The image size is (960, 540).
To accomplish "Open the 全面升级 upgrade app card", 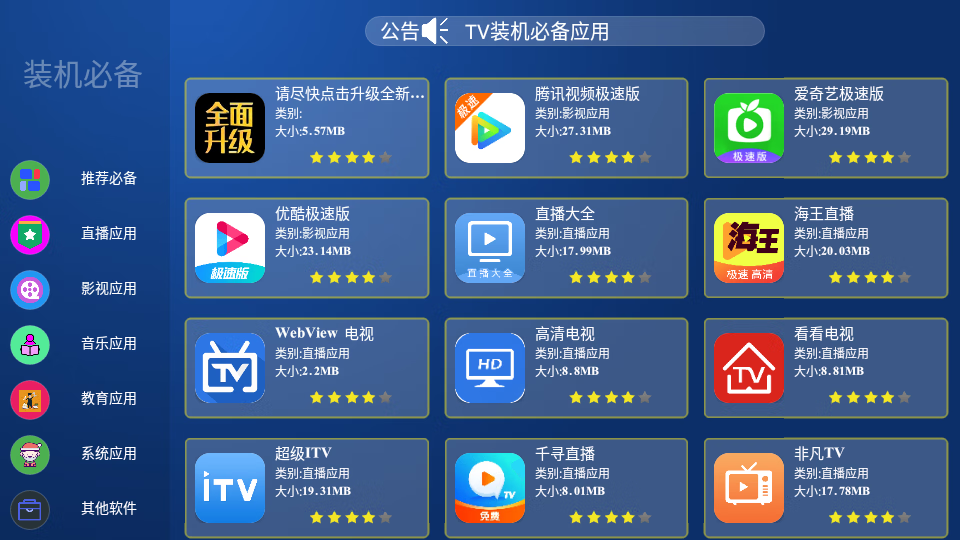I will [x=306, y=128].
